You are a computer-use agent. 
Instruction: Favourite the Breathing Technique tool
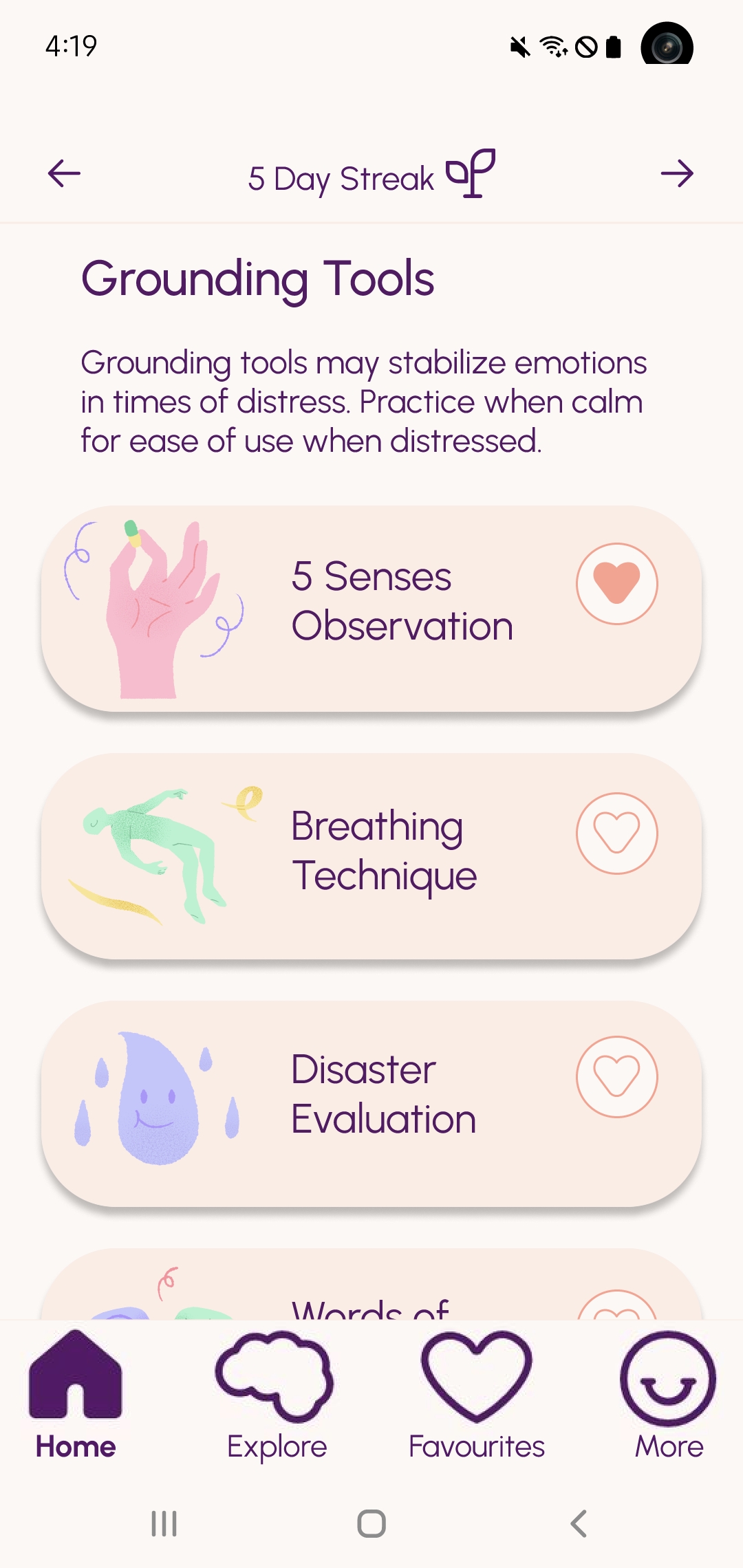pos(616,834)
